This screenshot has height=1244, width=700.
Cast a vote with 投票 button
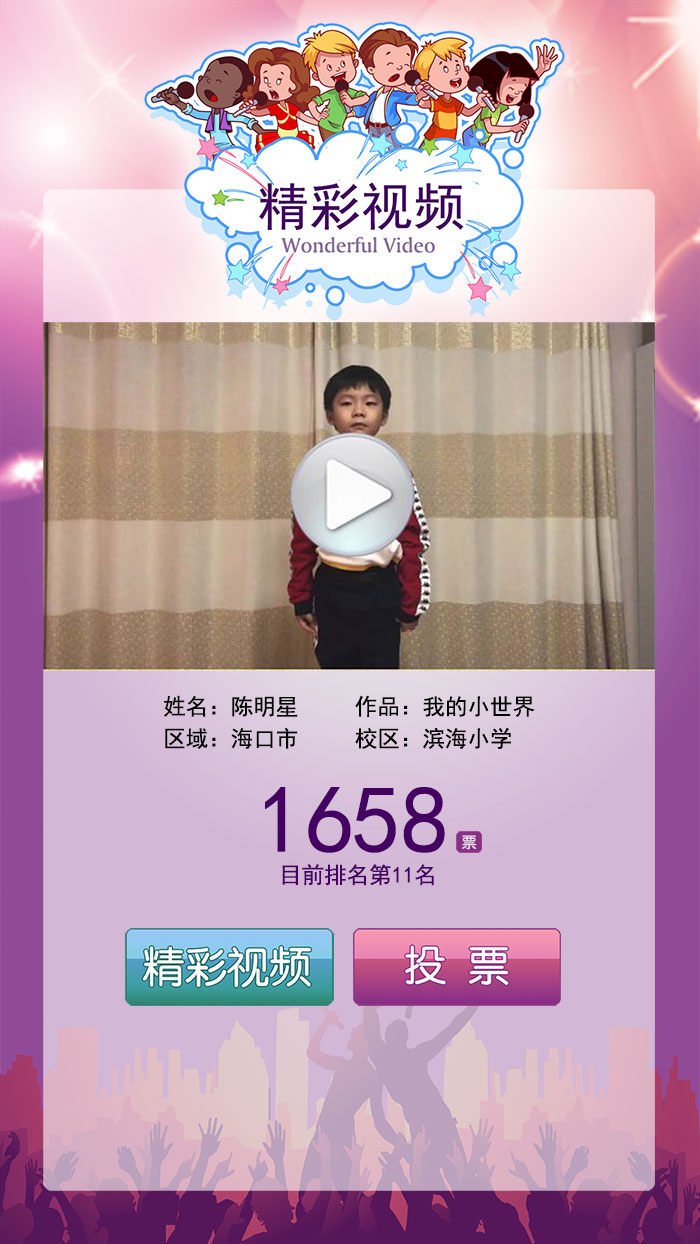457,967
